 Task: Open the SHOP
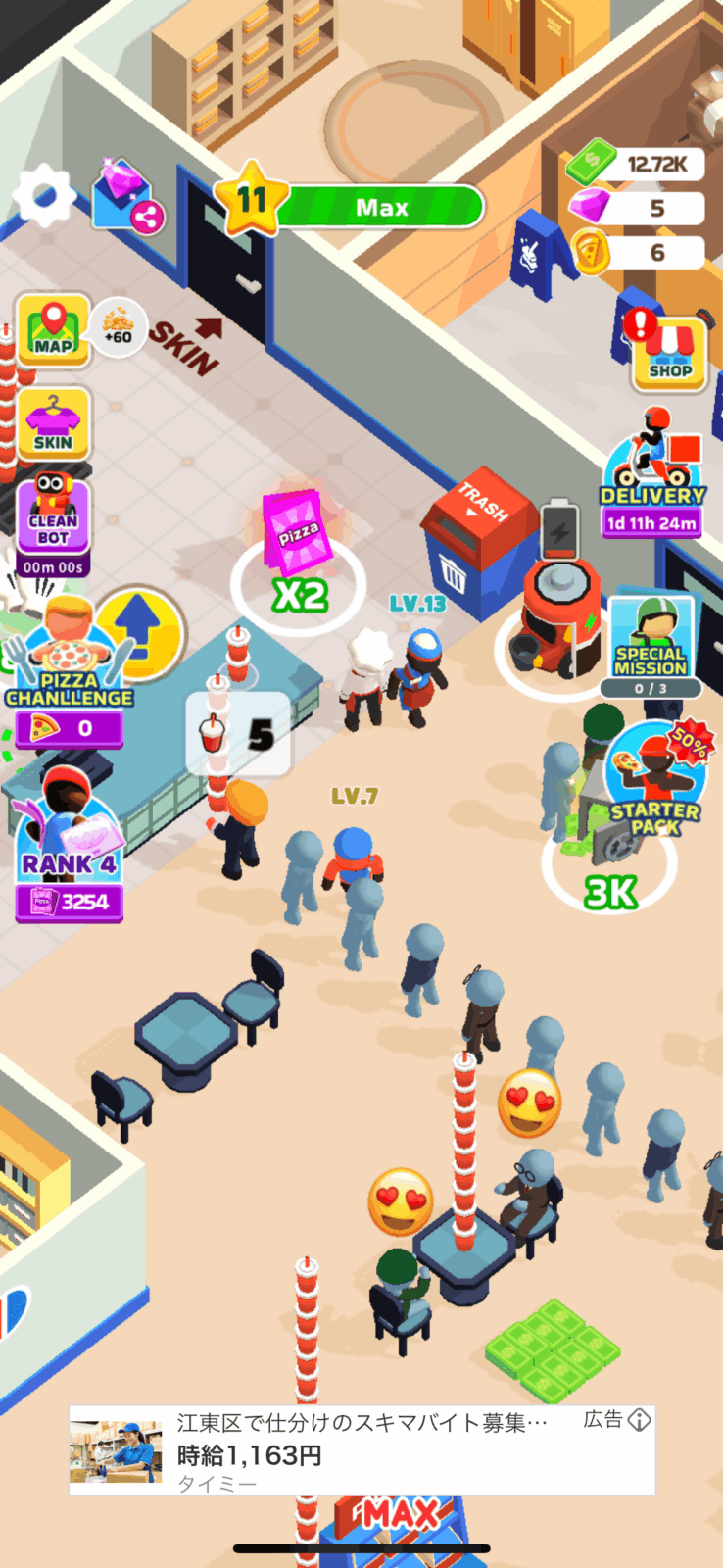(669, 353)
